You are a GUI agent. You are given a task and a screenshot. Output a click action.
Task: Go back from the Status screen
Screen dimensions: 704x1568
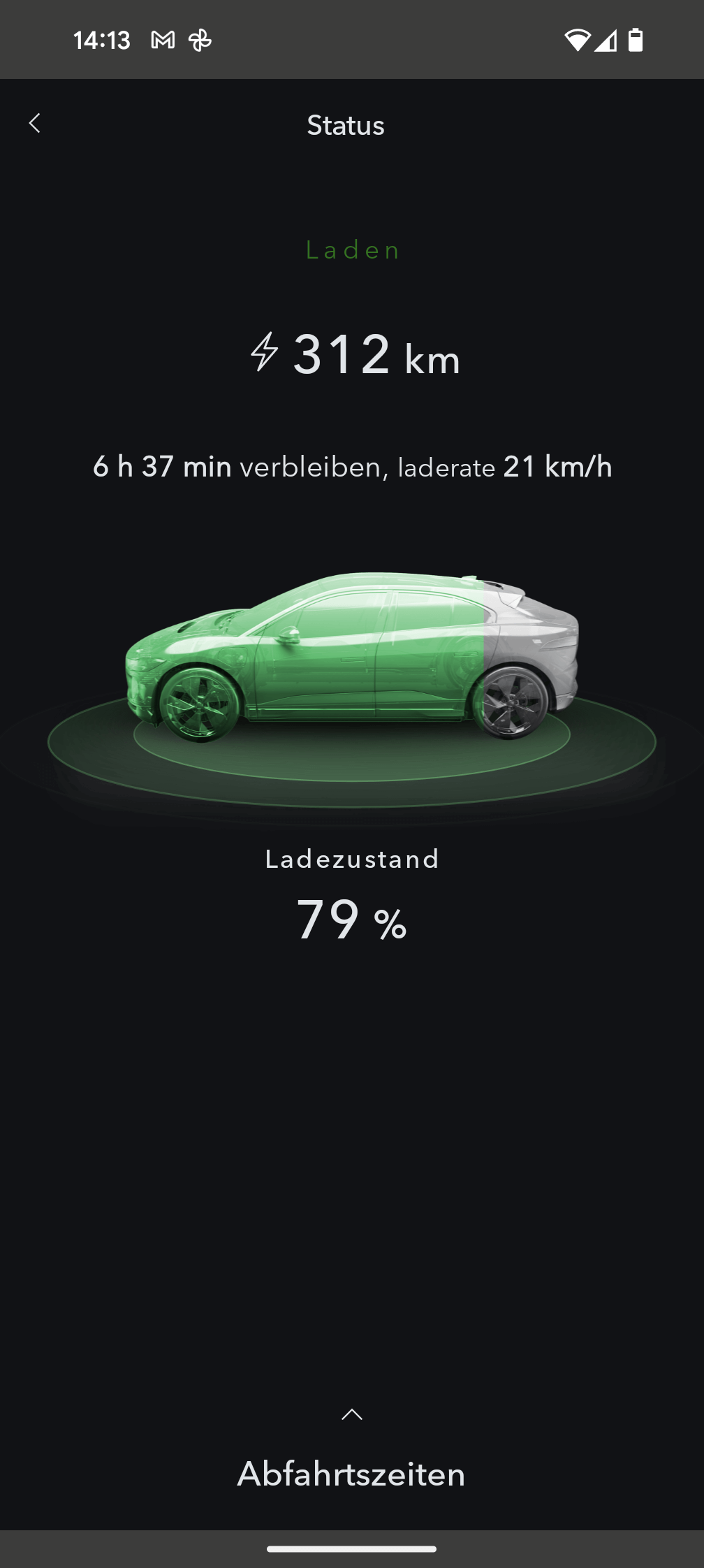35,124
